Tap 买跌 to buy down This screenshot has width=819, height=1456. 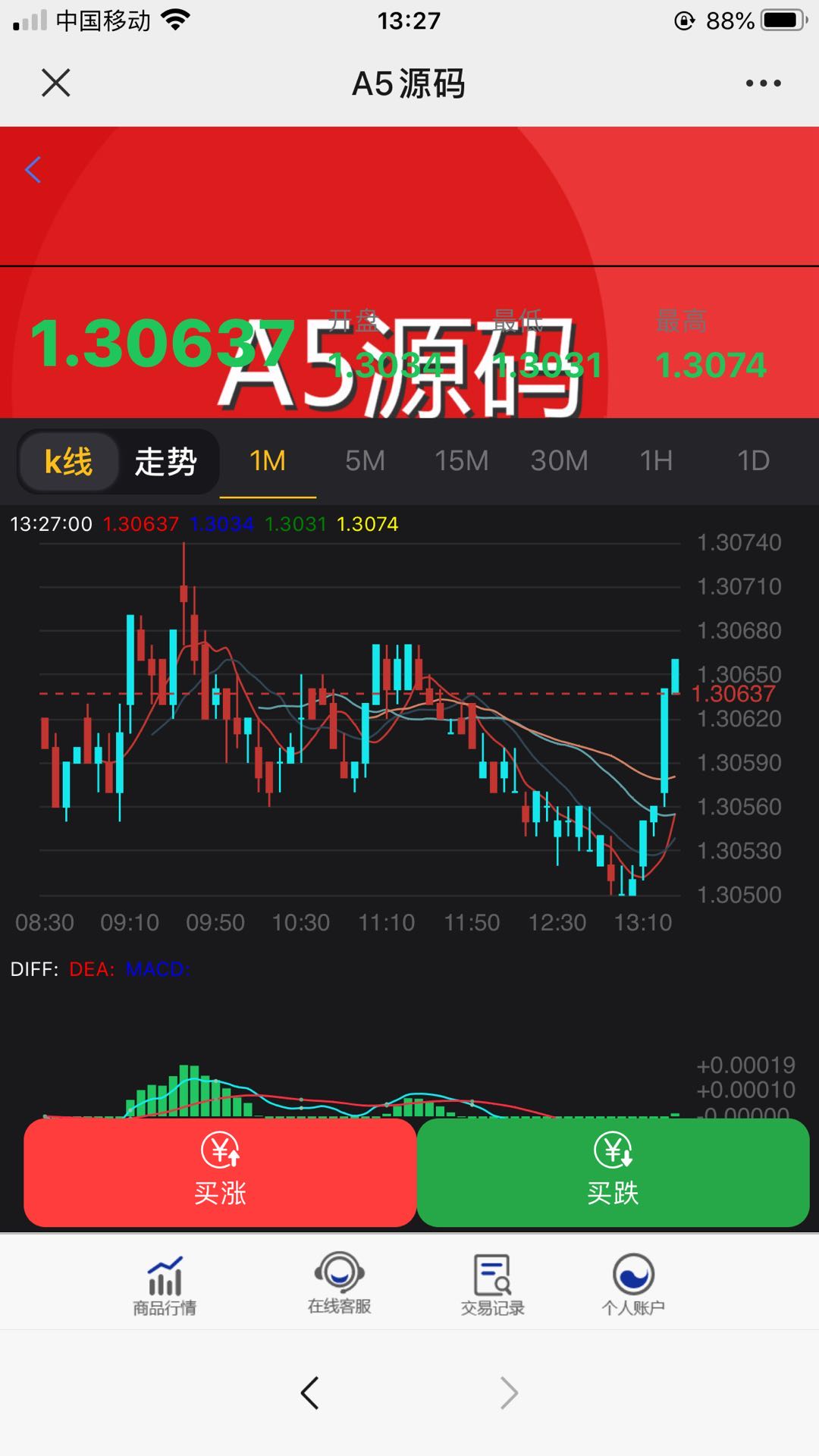pos(613,1172)
